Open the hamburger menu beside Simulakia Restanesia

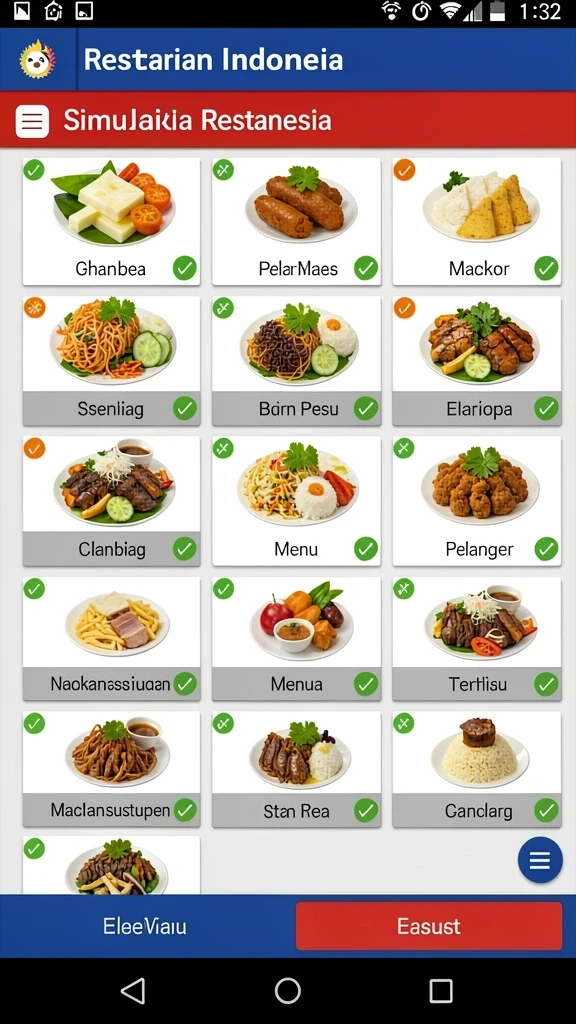pyautogui.click(x=32, y=121)
